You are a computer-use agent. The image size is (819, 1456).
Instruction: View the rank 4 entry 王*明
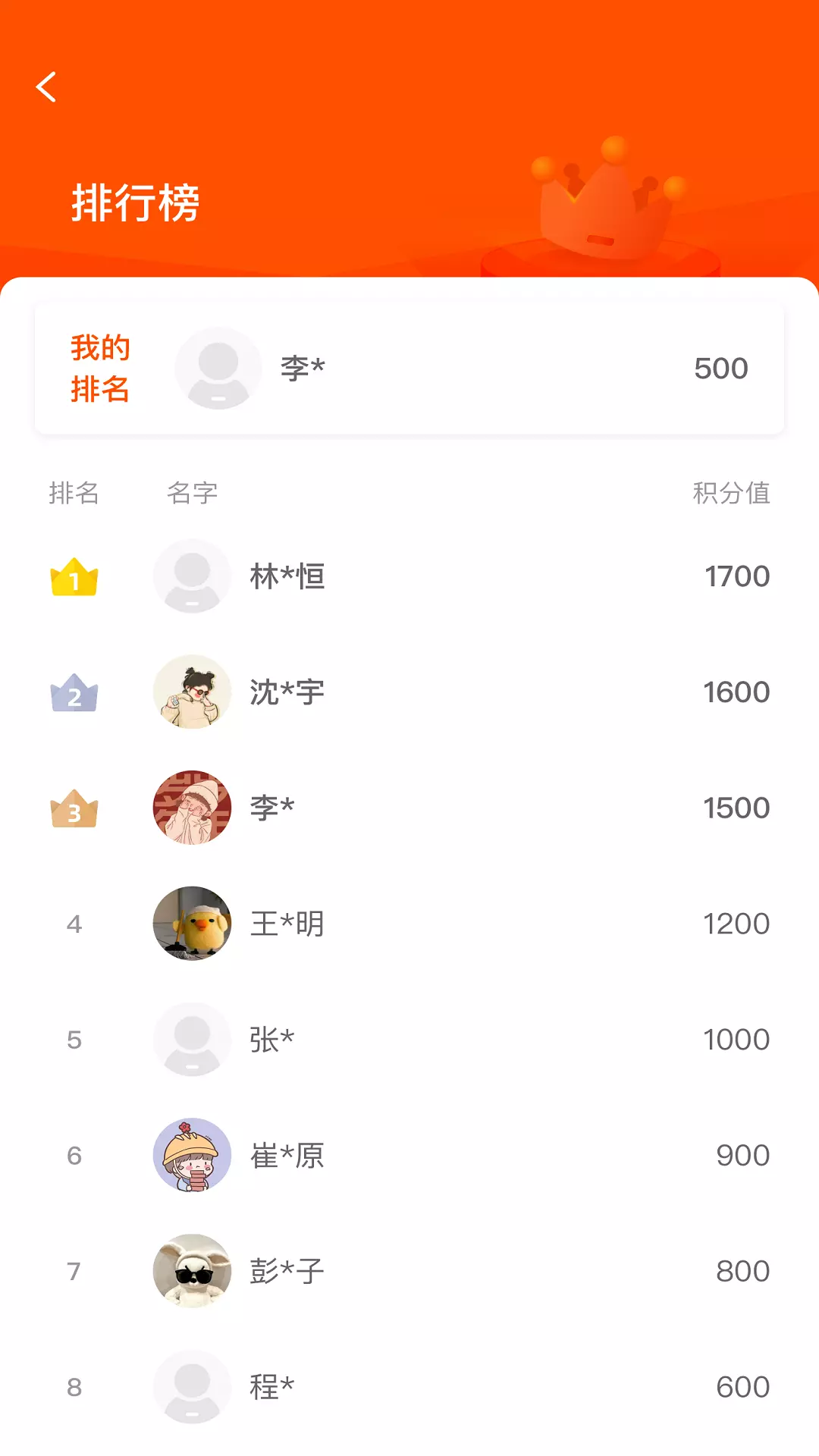click(x=409, y=924)
